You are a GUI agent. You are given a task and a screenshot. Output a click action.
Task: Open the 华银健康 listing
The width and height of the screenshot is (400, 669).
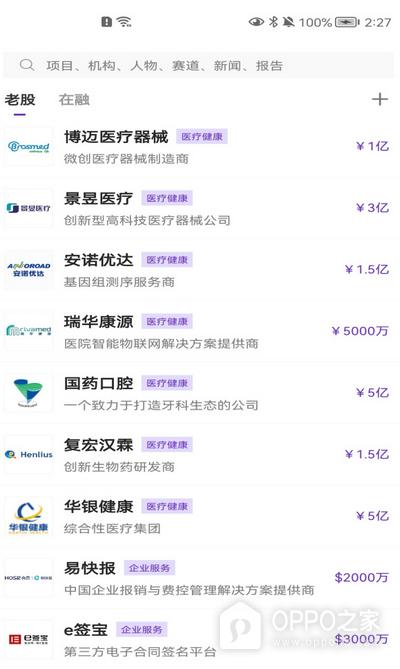coord(200,516)
